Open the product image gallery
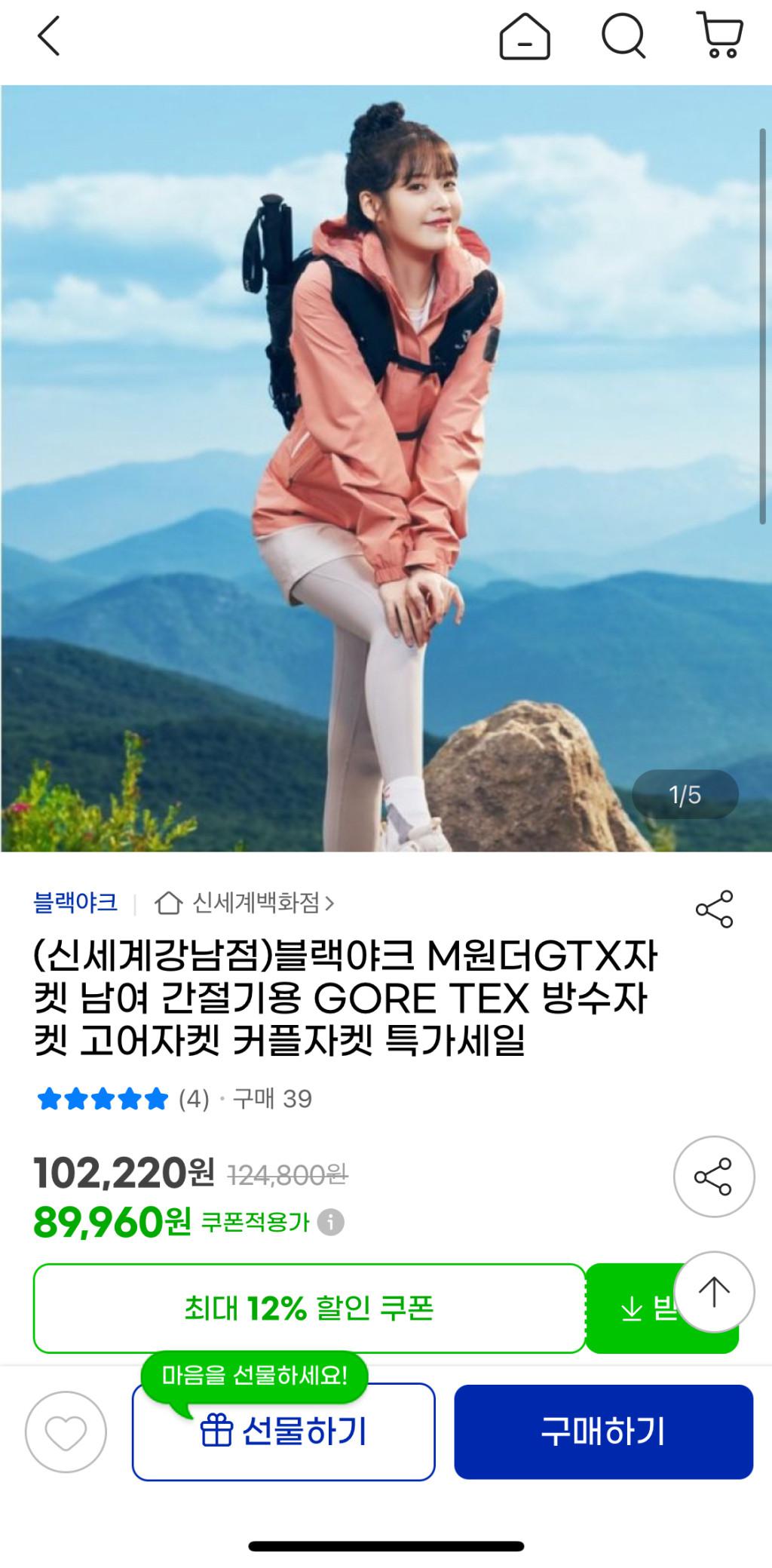The image size is (772, 1568). click(x=384, y=468)
